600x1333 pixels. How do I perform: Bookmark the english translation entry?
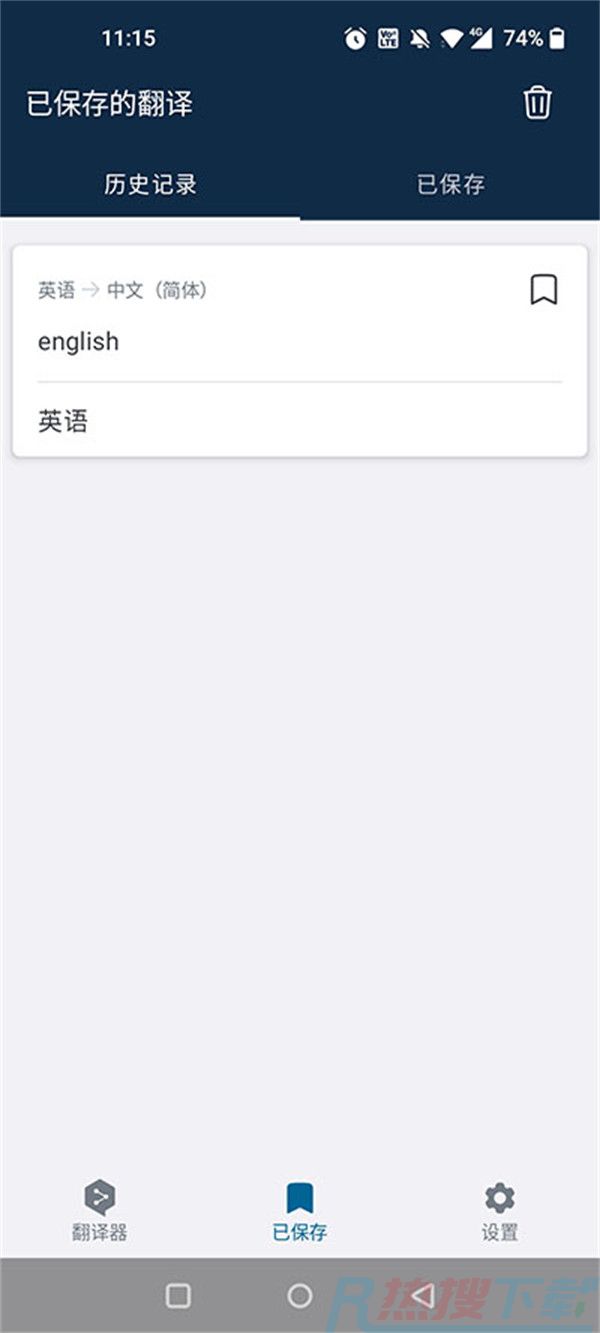[x=543, y=290]
